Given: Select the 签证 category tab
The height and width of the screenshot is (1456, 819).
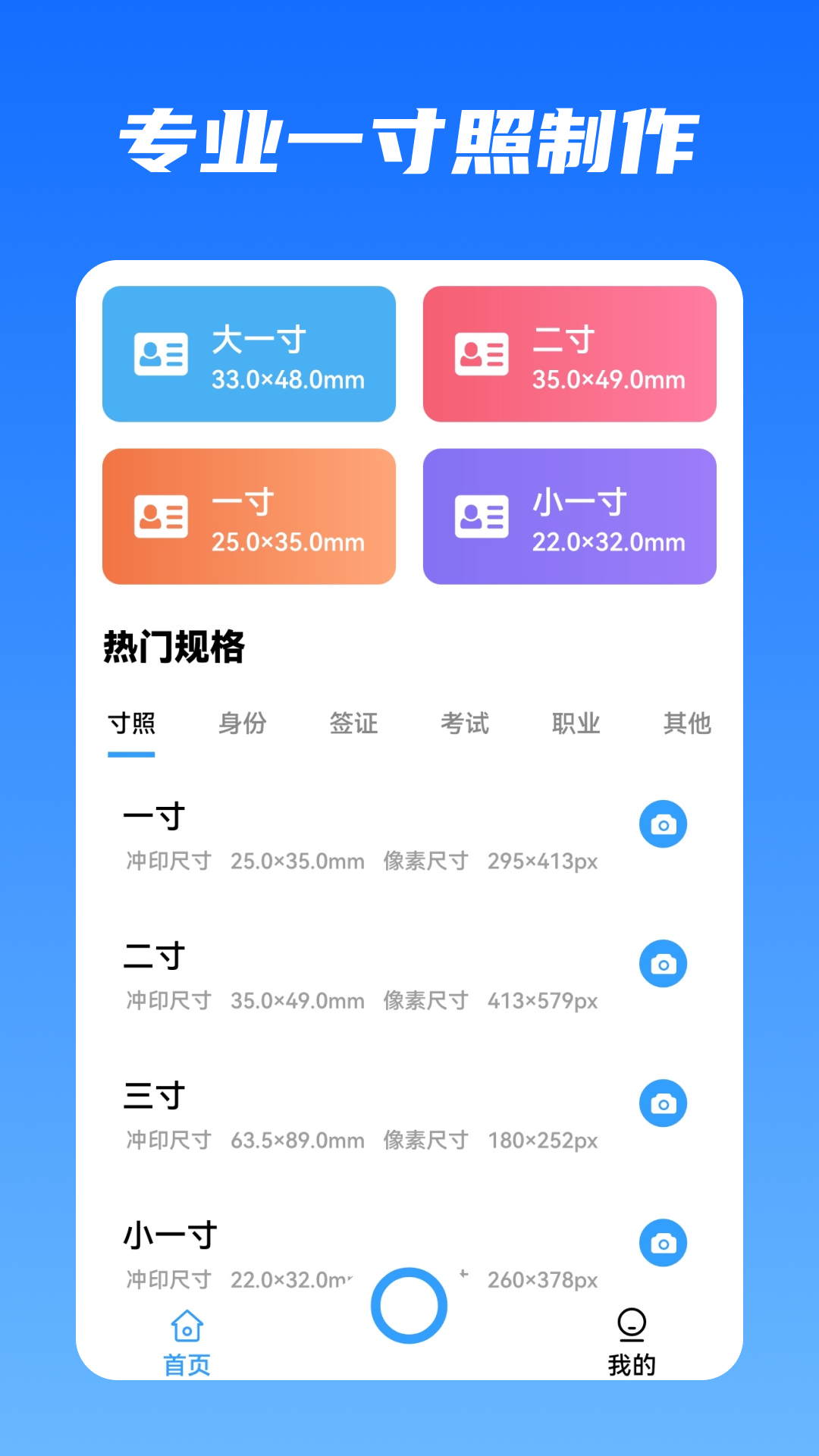Looking at the screenshot, I should point(353,723).
